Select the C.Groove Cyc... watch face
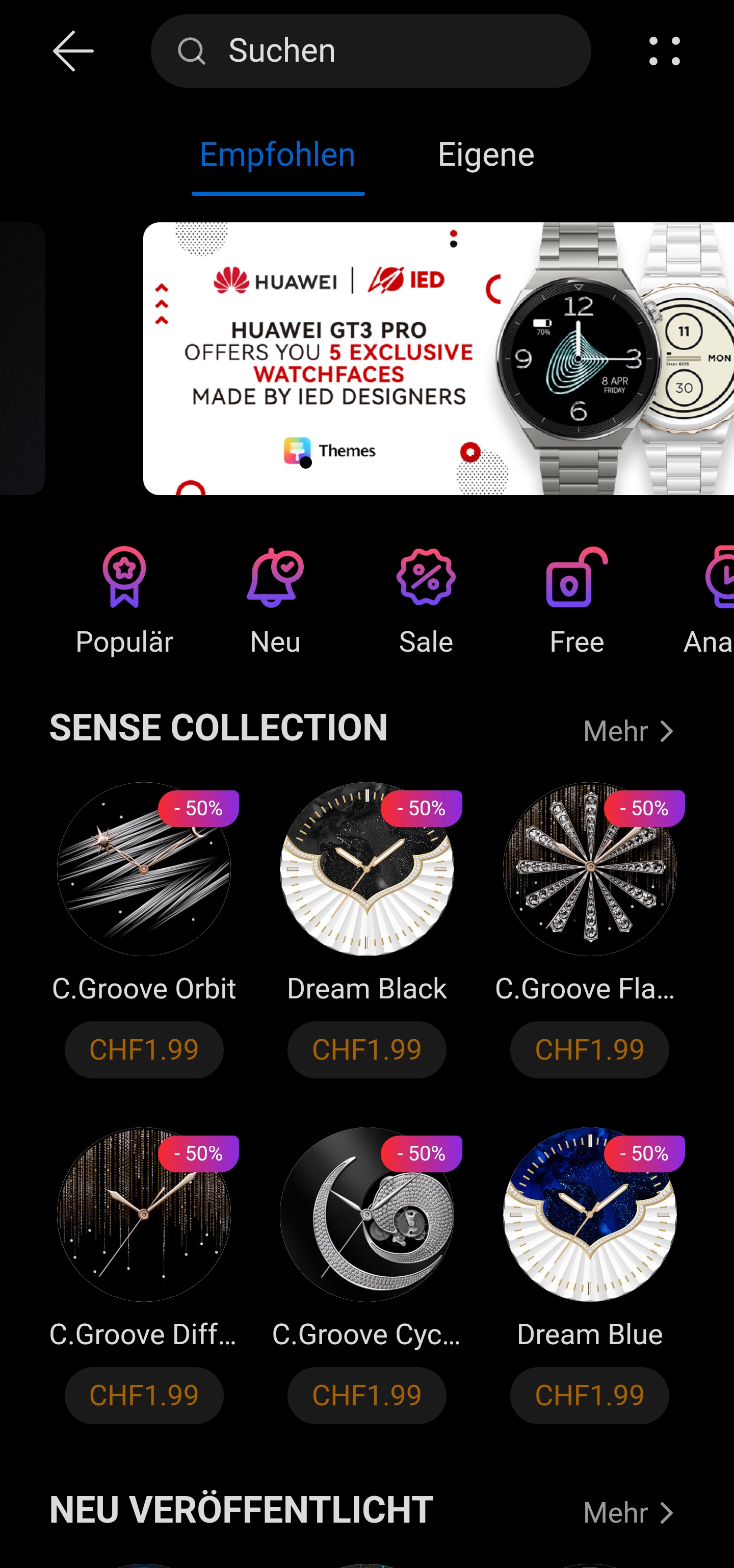This screenshot has height=1568, width=734. coord(366,1215)
